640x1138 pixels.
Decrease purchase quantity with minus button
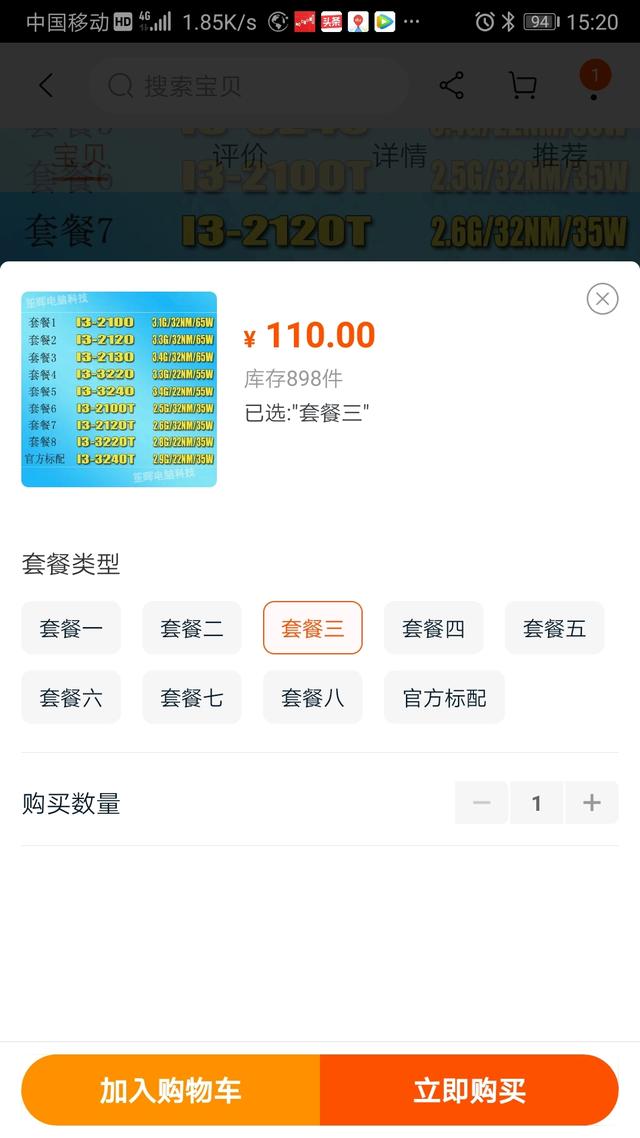click(482, 803)
